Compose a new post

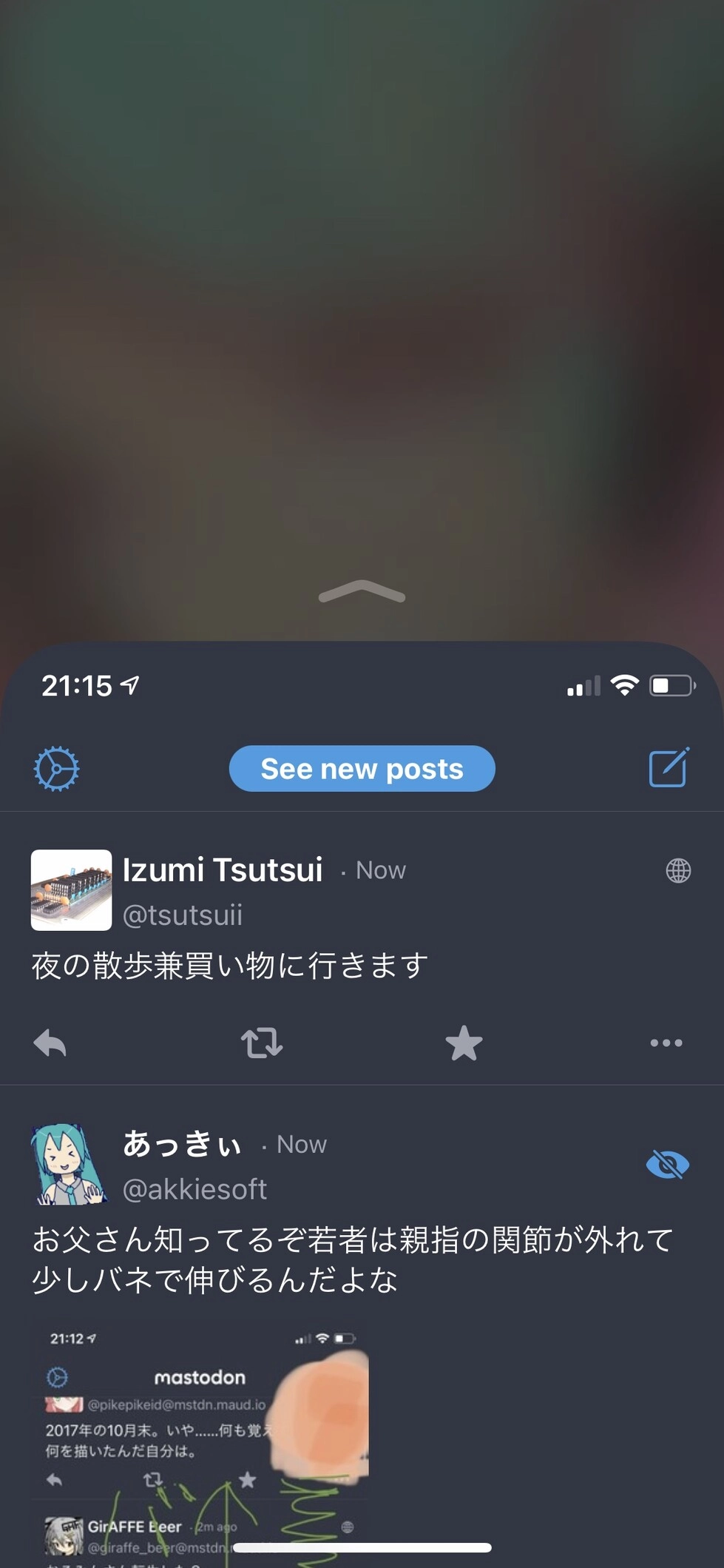click(x=669, y=768)
